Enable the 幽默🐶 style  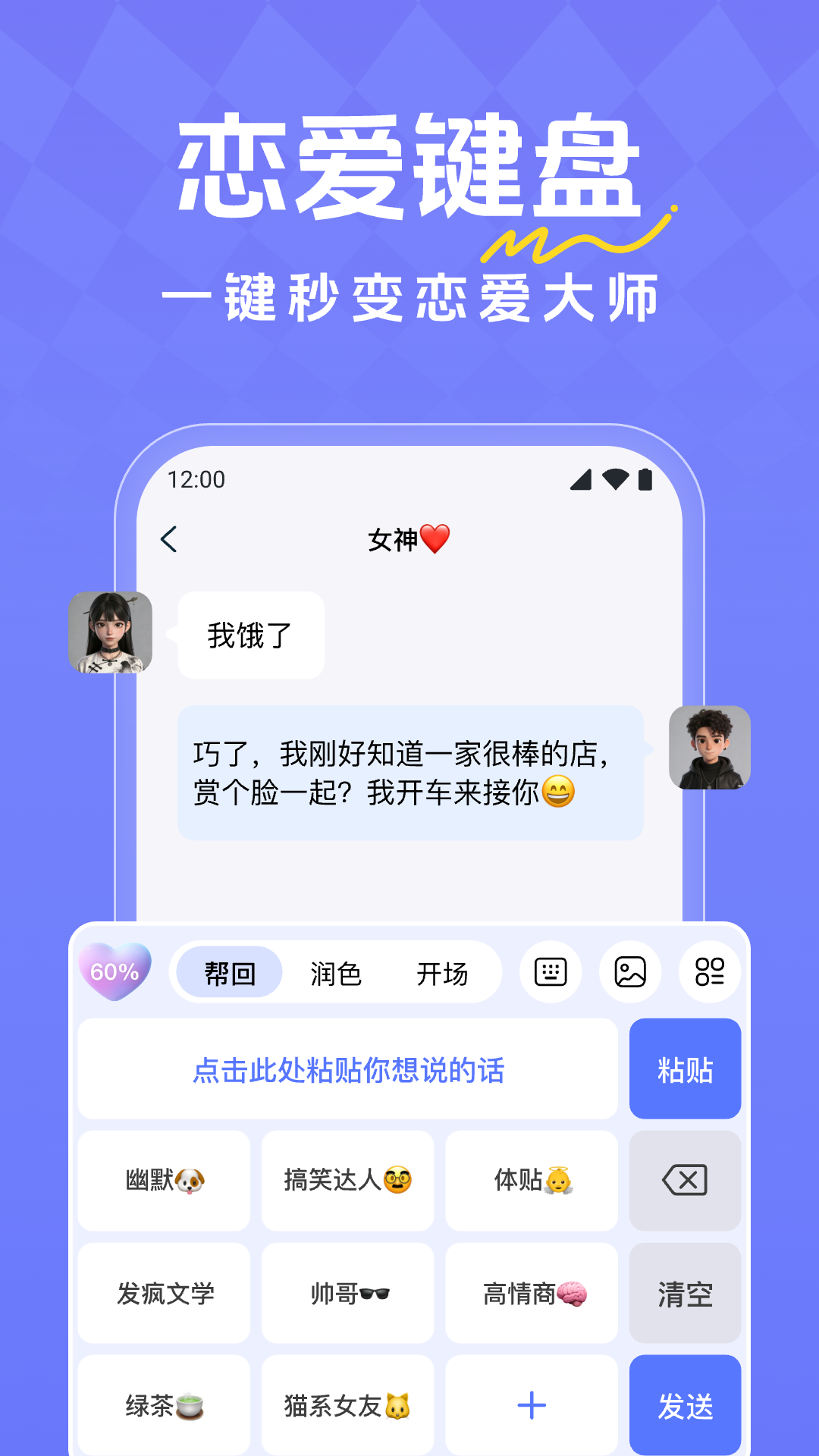point(164,1181)
